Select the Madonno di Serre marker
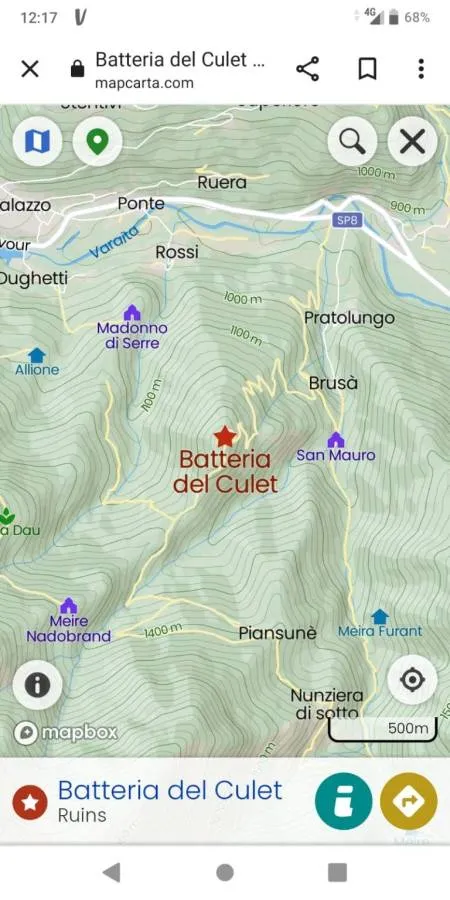The height and width of the screenshot is (900, 450). [x=132, y=313]
